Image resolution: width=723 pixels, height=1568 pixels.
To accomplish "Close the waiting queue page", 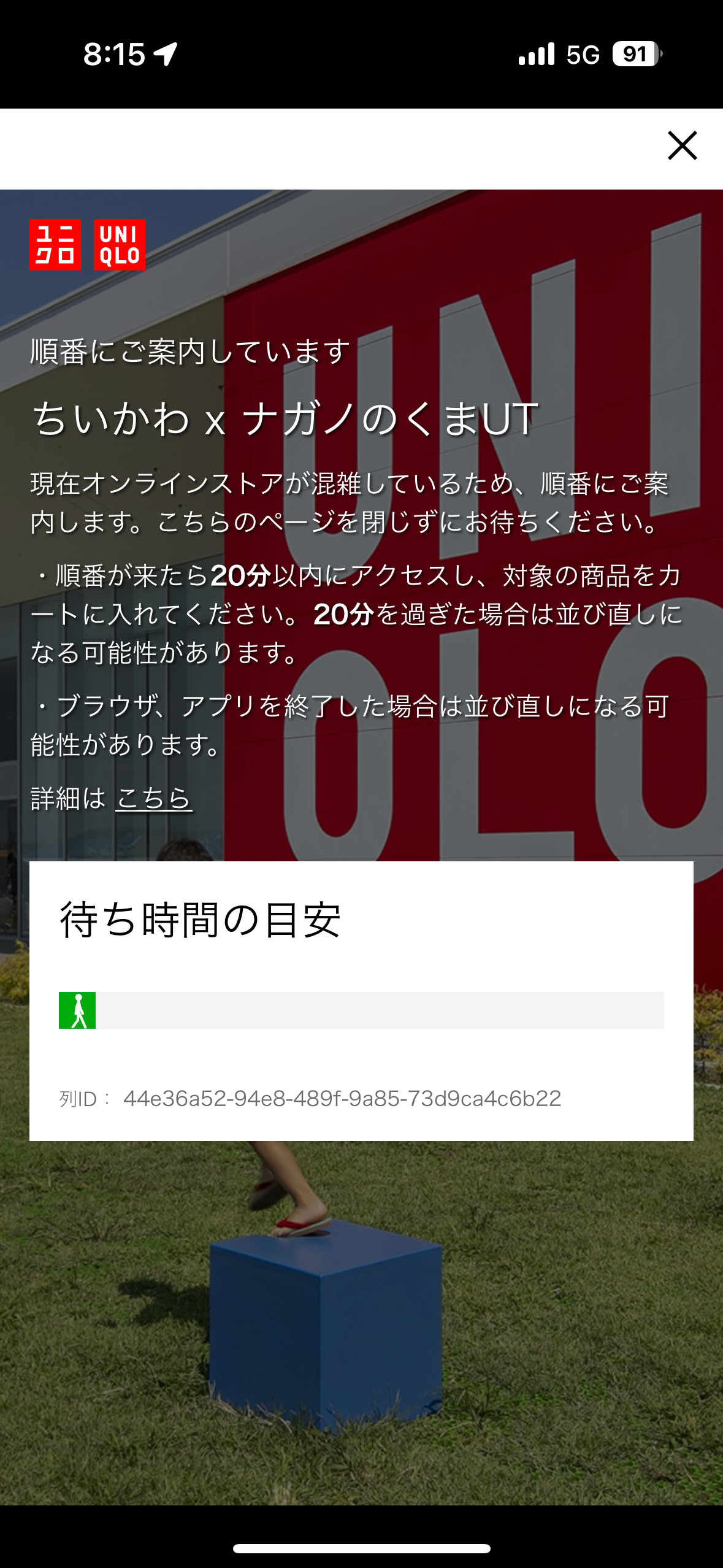I will point(682,146).
